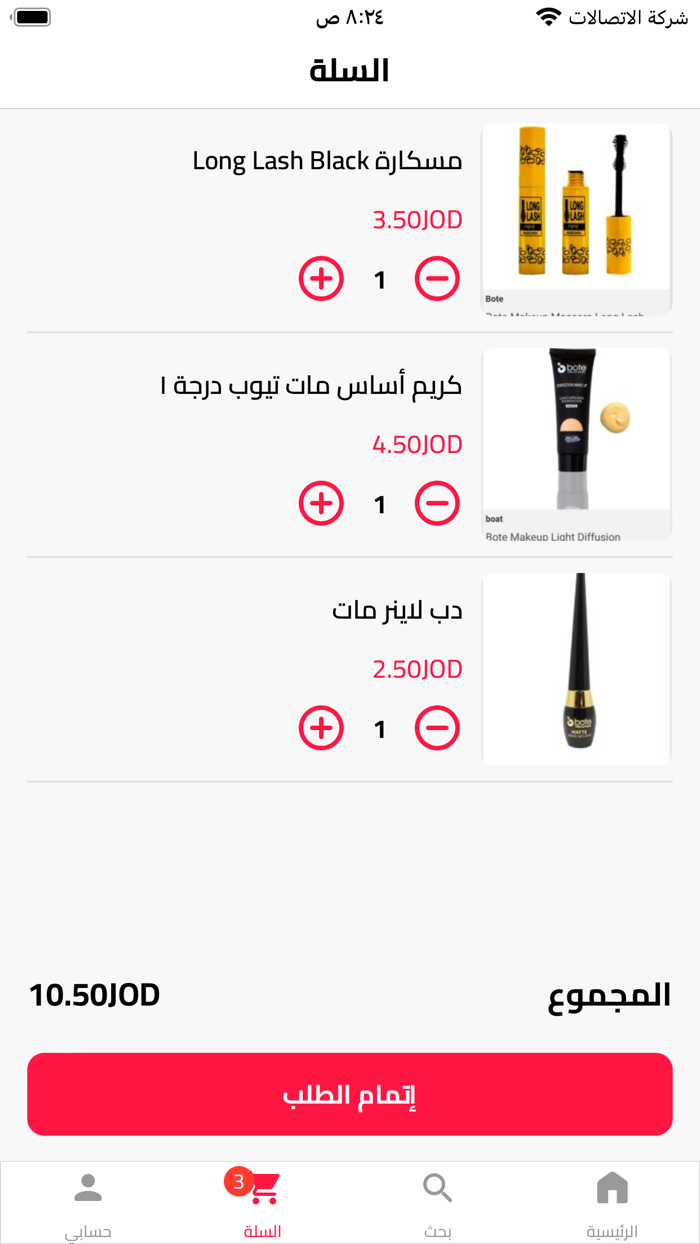This screenshot has width=700, height=1244.
Task: Open the كريم أساس مات product image
Action: [x=576, y=444]
